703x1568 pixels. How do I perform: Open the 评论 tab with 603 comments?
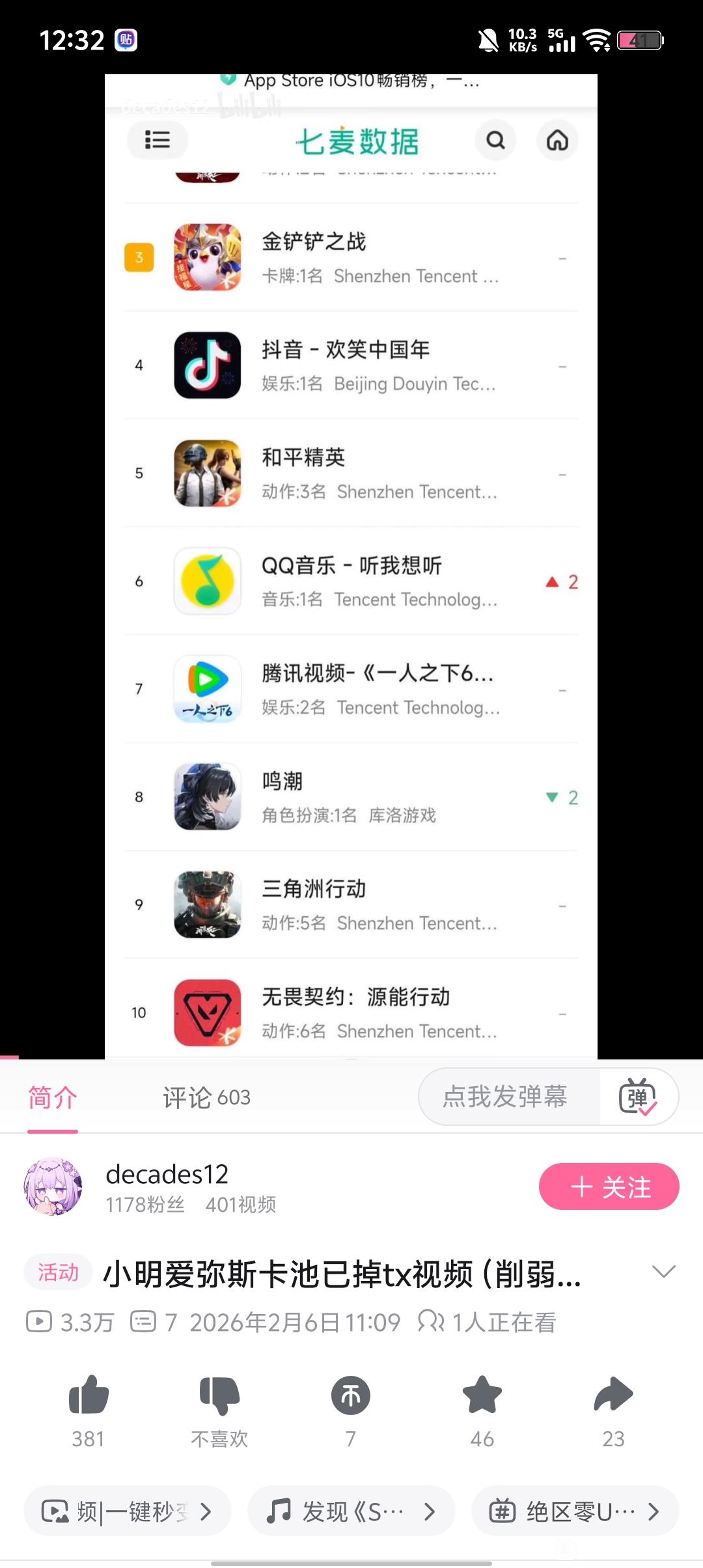[x=206, y=1098]
